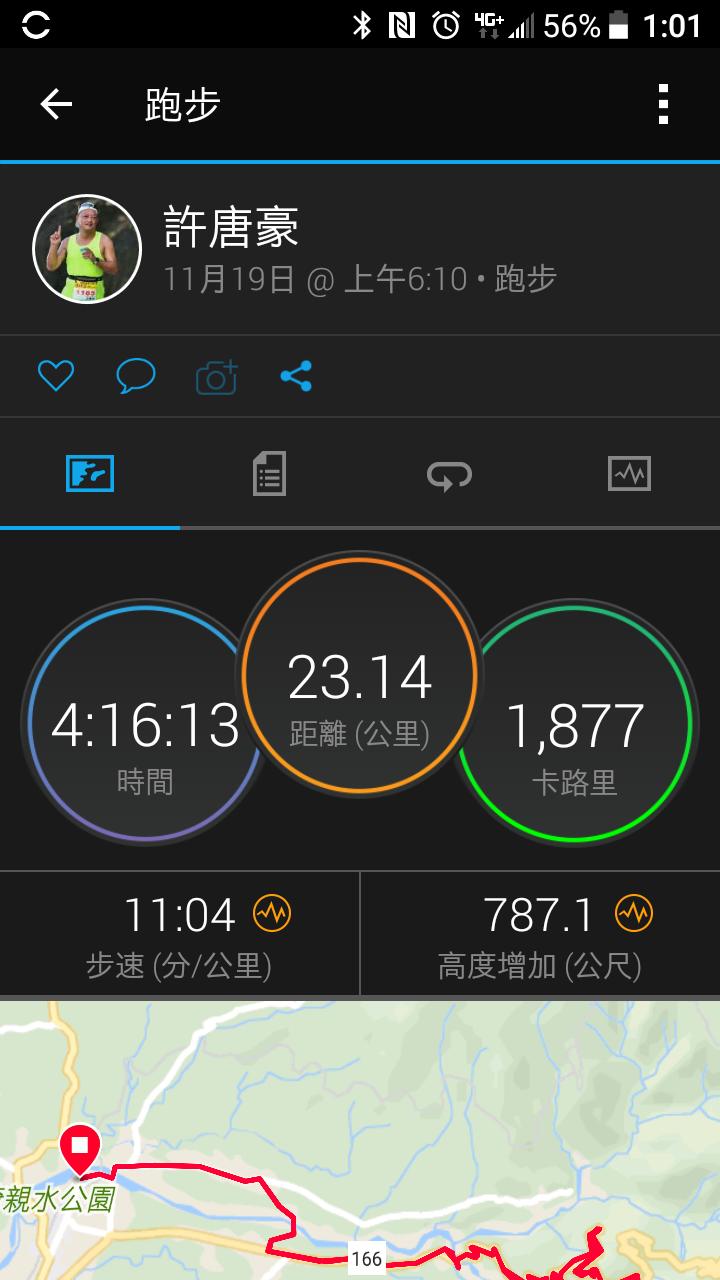The height and width of the screenshot is (1280, 720).
Task: Open 許唐豪's profile picture
Action: (87, 249)
